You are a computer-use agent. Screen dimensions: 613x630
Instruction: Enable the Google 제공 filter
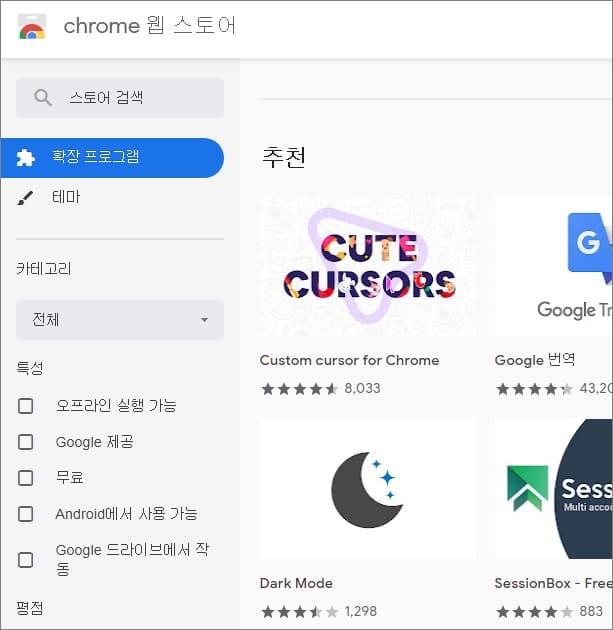(x=26, y=442)
